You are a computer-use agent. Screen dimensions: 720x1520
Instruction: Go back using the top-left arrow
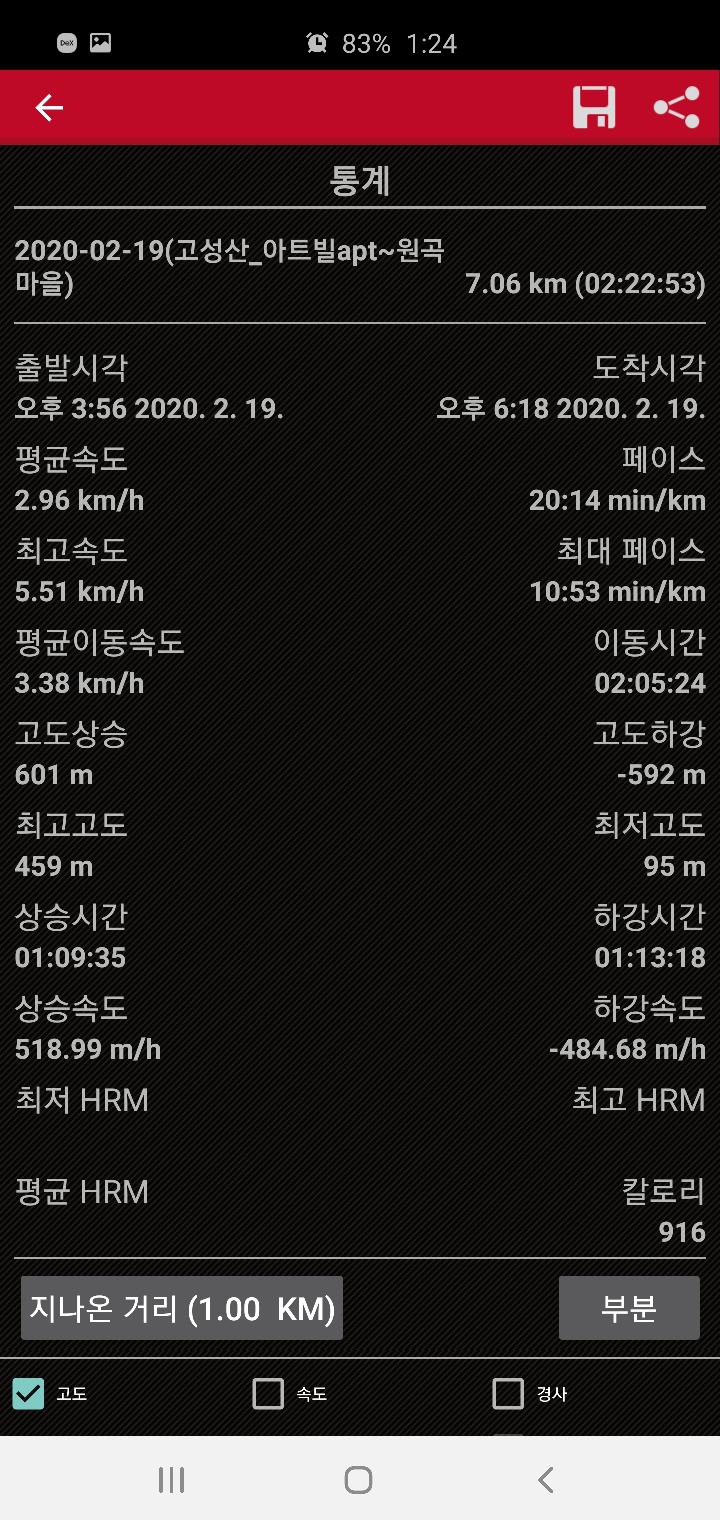point(49,108)
